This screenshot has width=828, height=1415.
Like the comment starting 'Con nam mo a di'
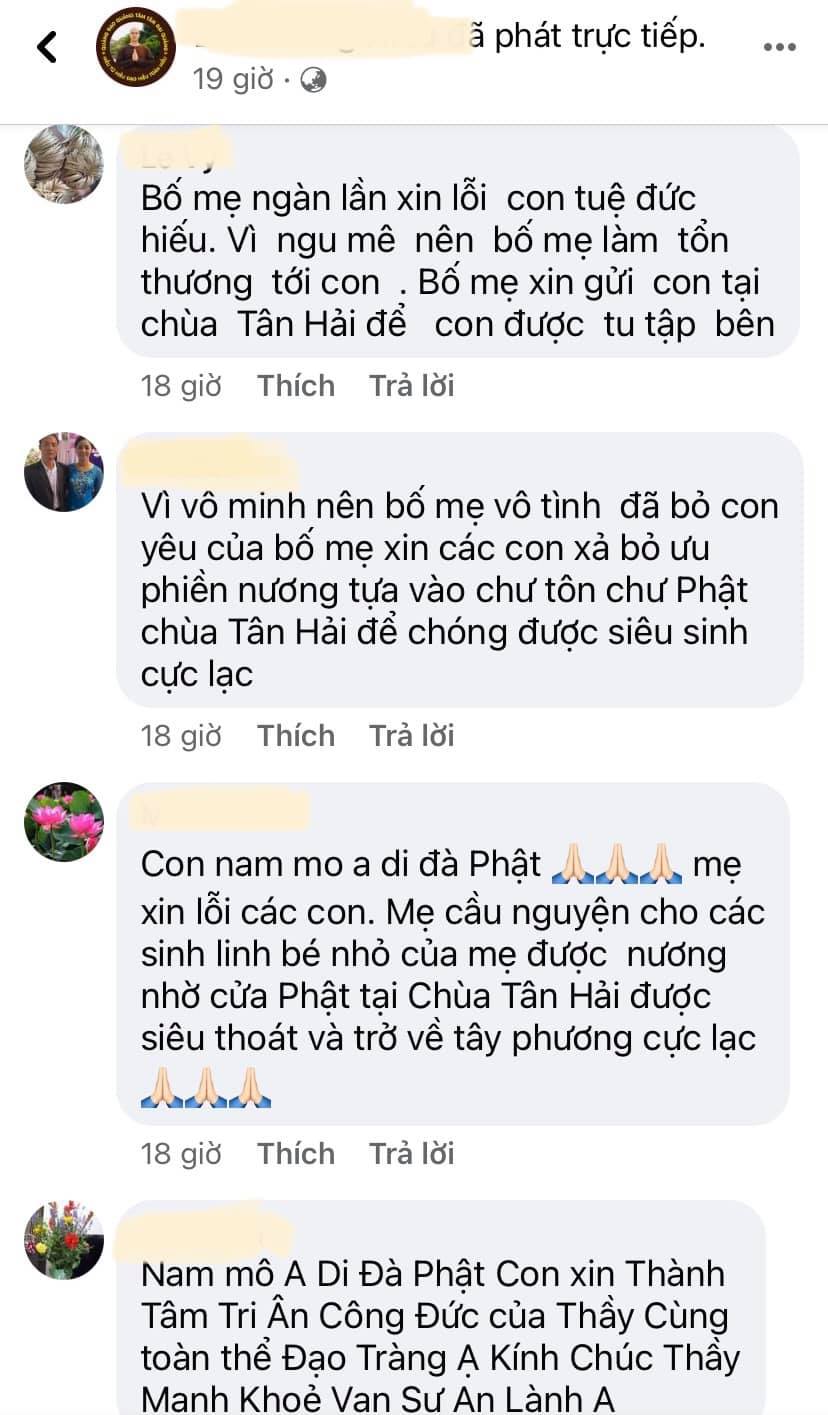(x=296, y=1154)
